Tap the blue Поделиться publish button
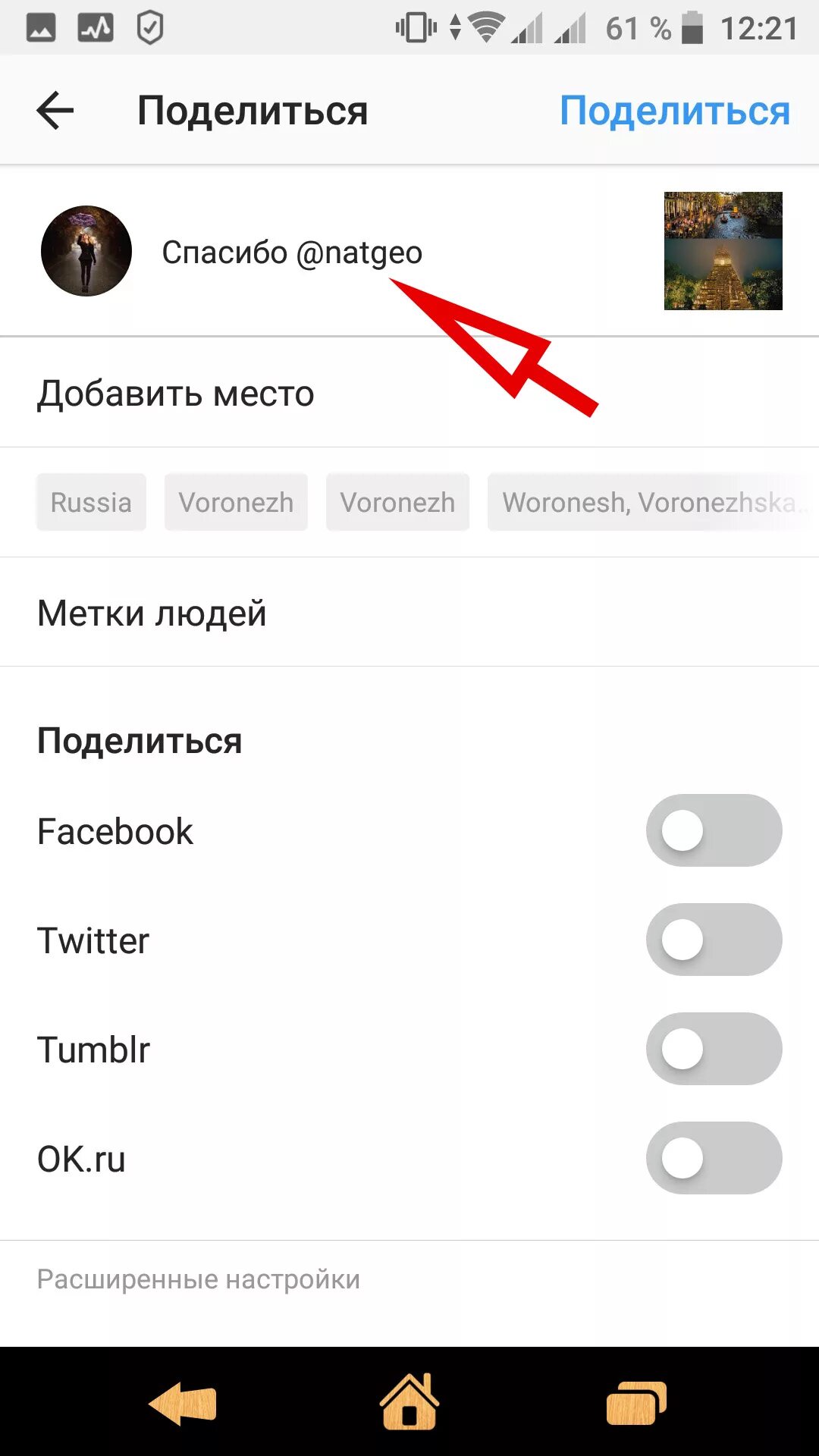The height and width of the screenshot is (1456, 819). [675, 111]
